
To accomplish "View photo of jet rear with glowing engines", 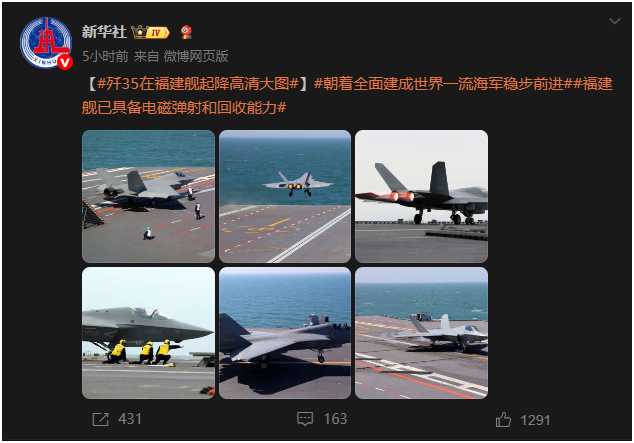I will [x=421, y=196].
